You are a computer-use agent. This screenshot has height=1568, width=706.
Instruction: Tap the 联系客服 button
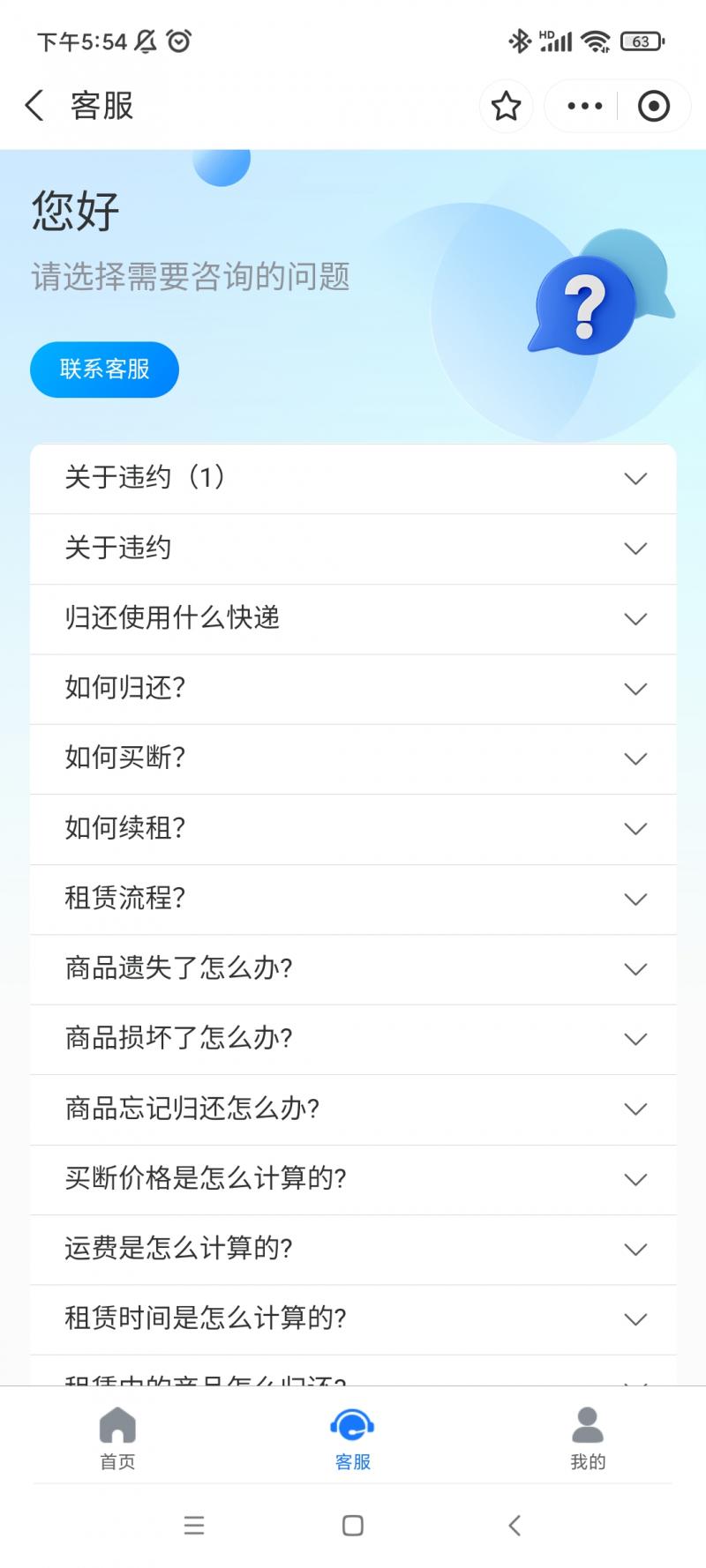coord(104,369)
